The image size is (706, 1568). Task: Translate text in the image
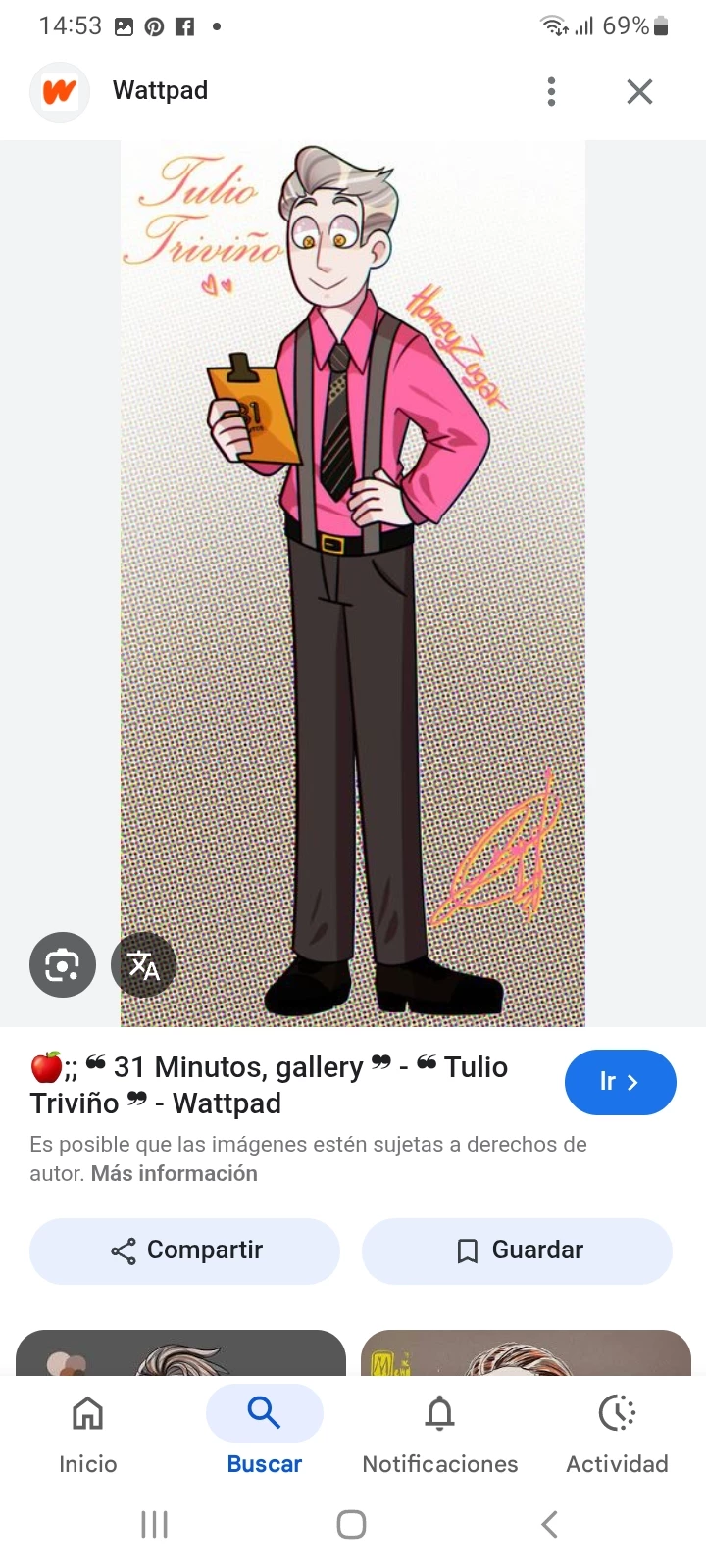tap(144, 964)
